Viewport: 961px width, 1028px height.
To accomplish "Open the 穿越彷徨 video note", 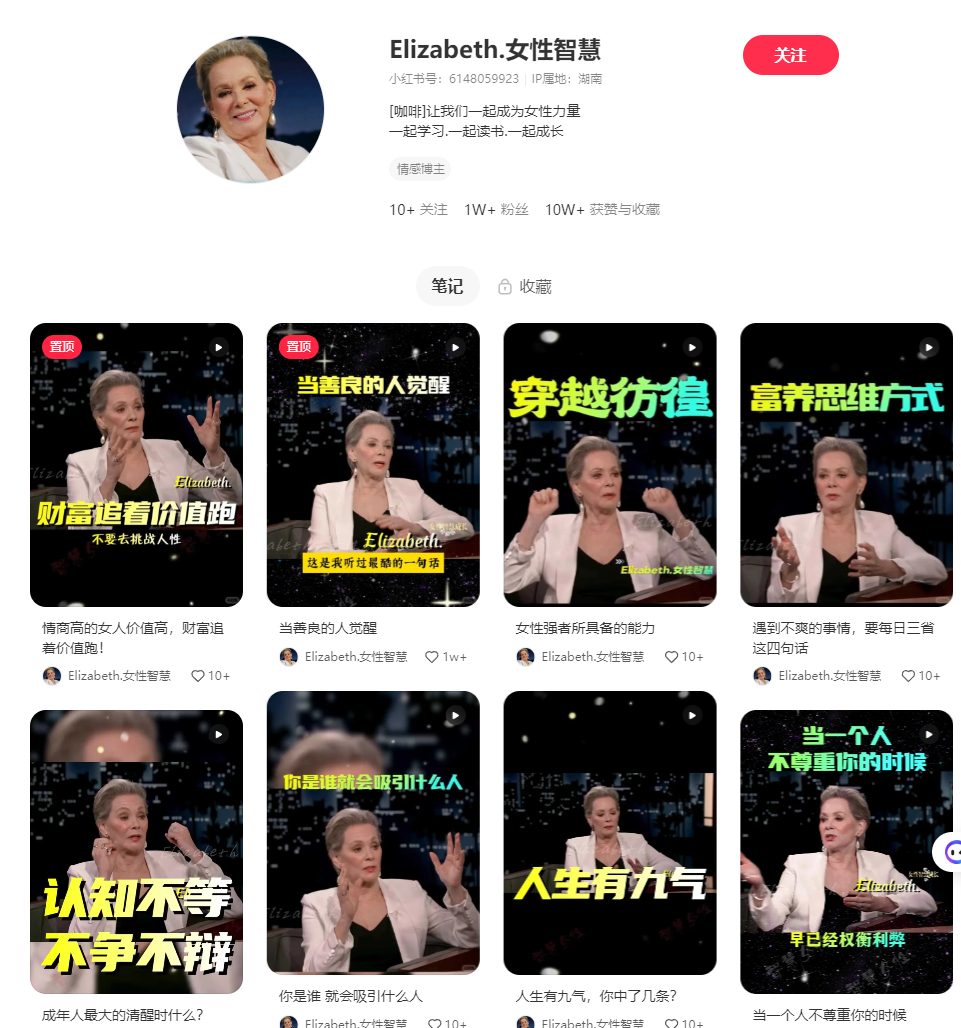I will pyautogui.click(x=610, y=465).
